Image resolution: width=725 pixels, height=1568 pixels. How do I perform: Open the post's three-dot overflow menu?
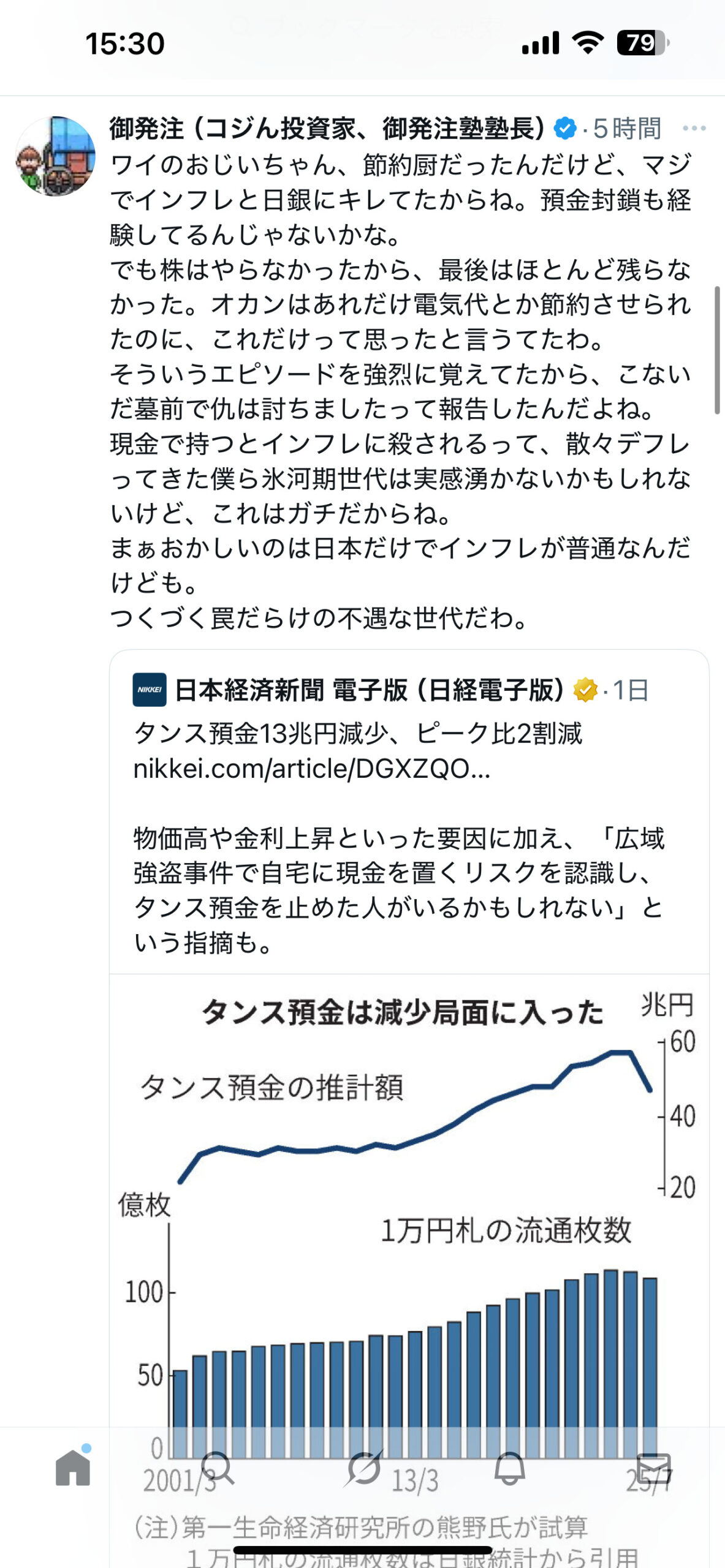point(694,129)
